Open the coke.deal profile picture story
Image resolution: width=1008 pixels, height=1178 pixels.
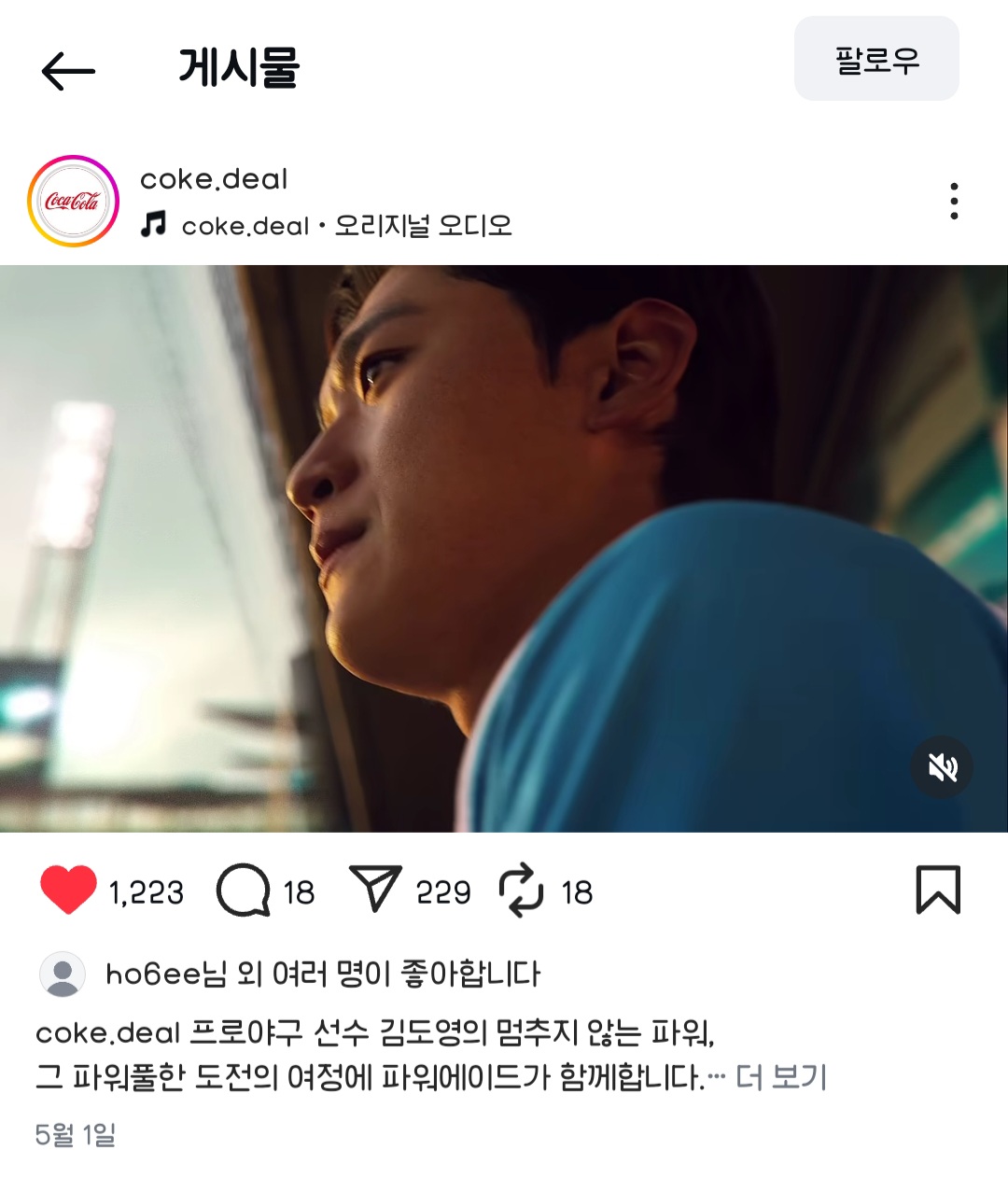point(73,201)
